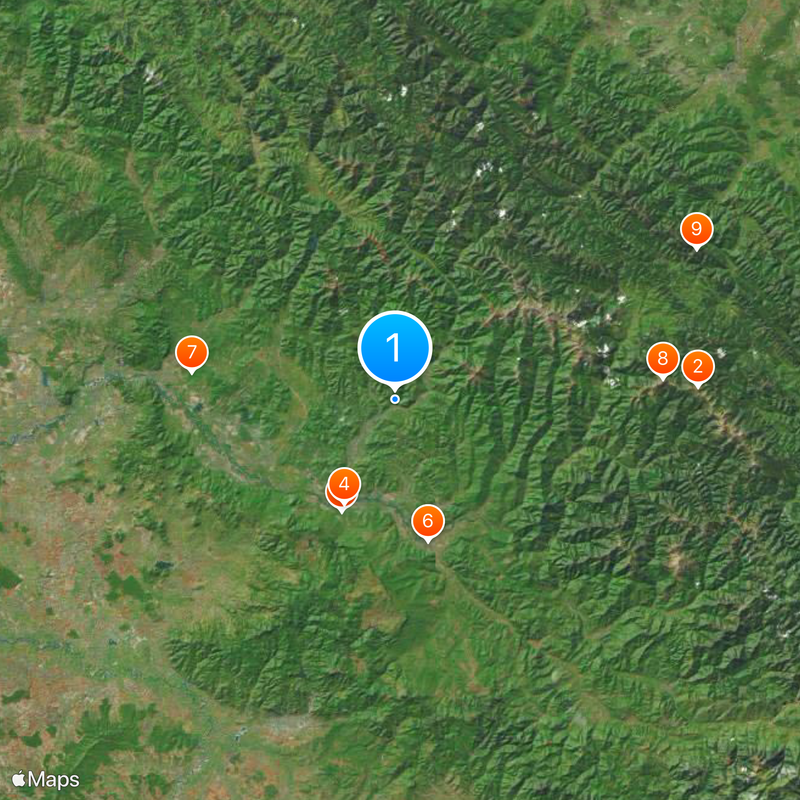This screenshot has height=800, width=800.
Task: Open the location pin numbered 9
Action: coord(696,229)
